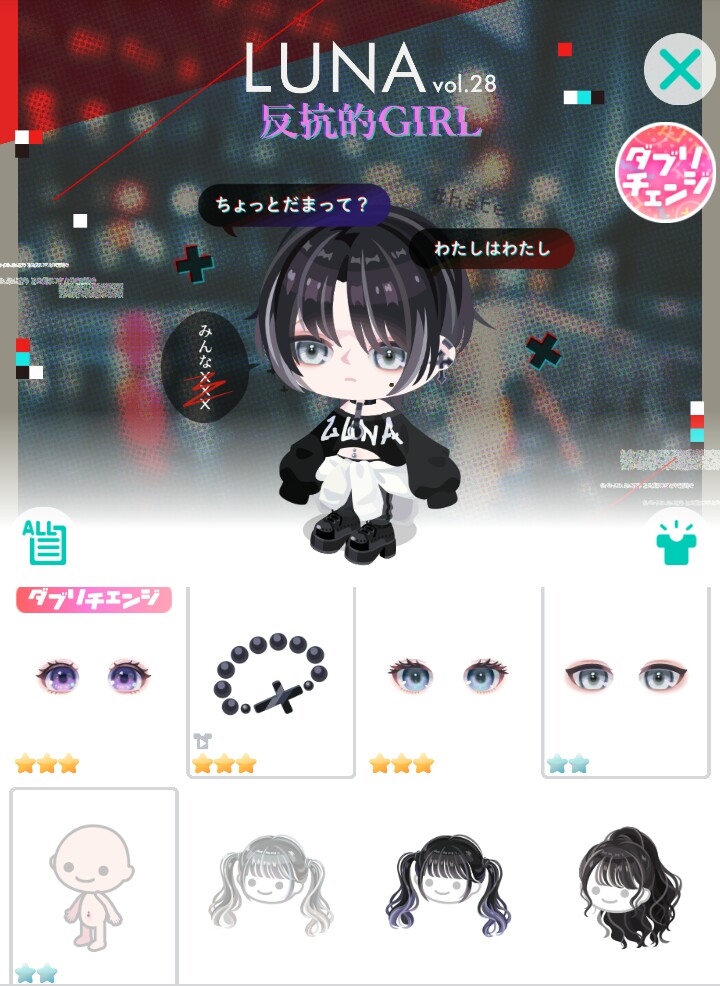The image size is (720, 986).
Task: Select the bare body skin item
Action: point(93,885)
